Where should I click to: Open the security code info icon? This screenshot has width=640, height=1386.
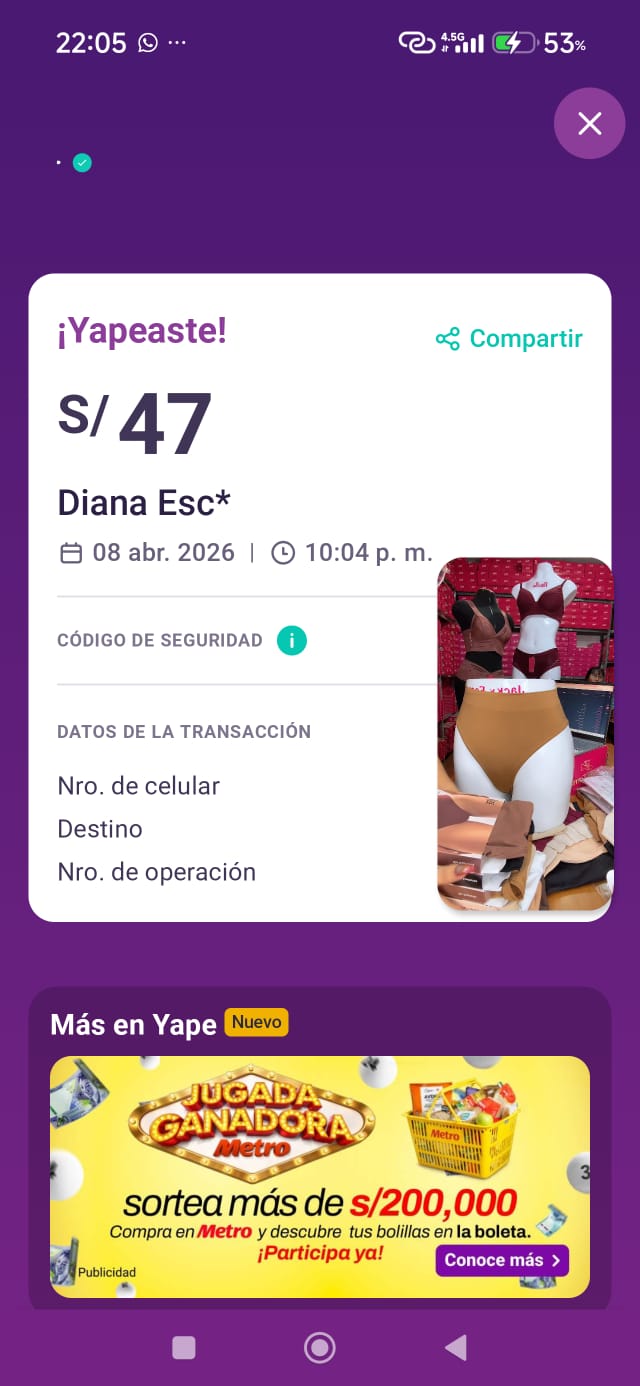coord(291,640)
